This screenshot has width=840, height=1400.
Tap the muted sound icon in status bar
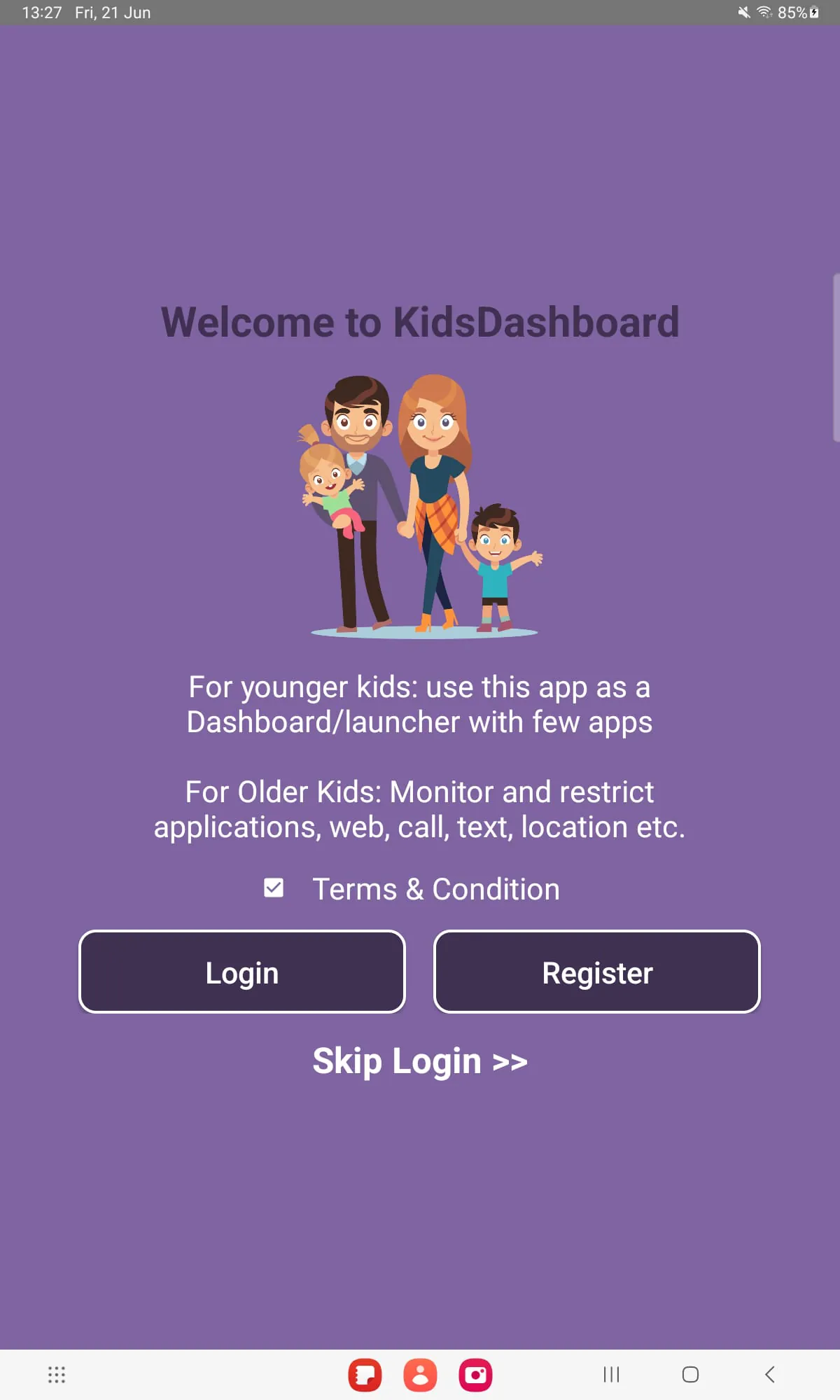(x=742, y=12)
